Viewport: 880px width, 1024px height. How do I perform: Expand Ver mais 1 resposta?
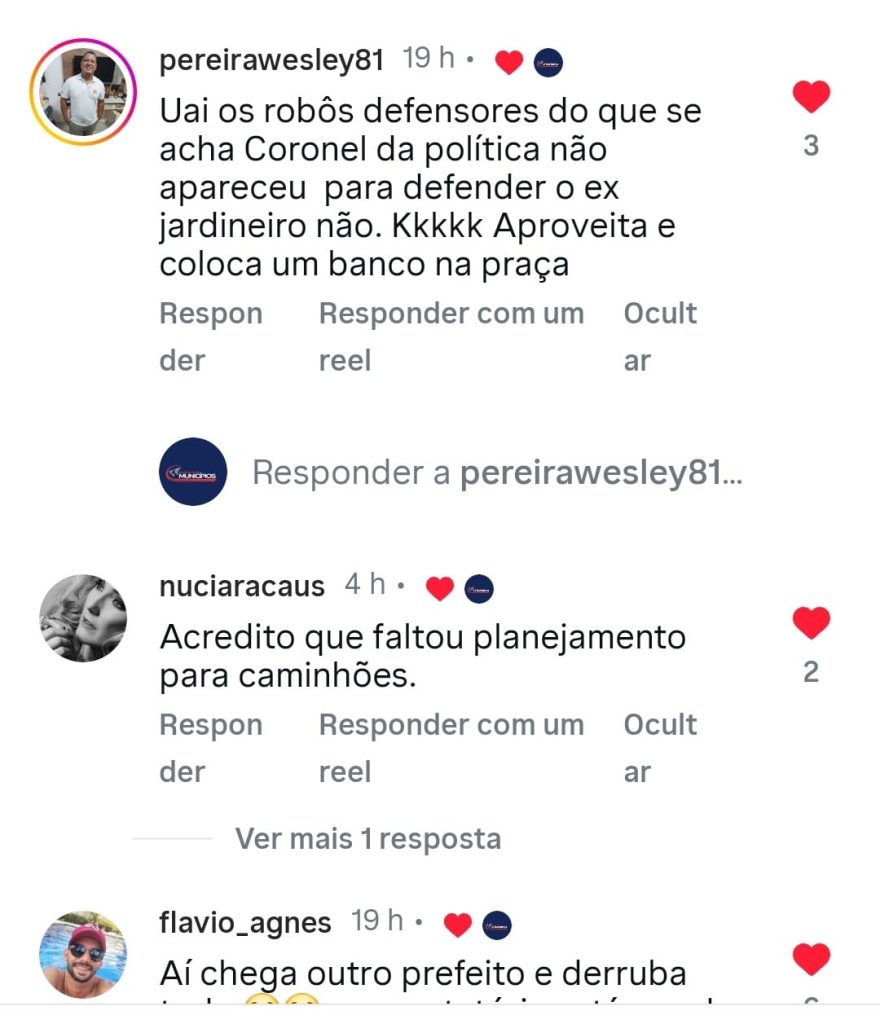(x=367, y=838)
